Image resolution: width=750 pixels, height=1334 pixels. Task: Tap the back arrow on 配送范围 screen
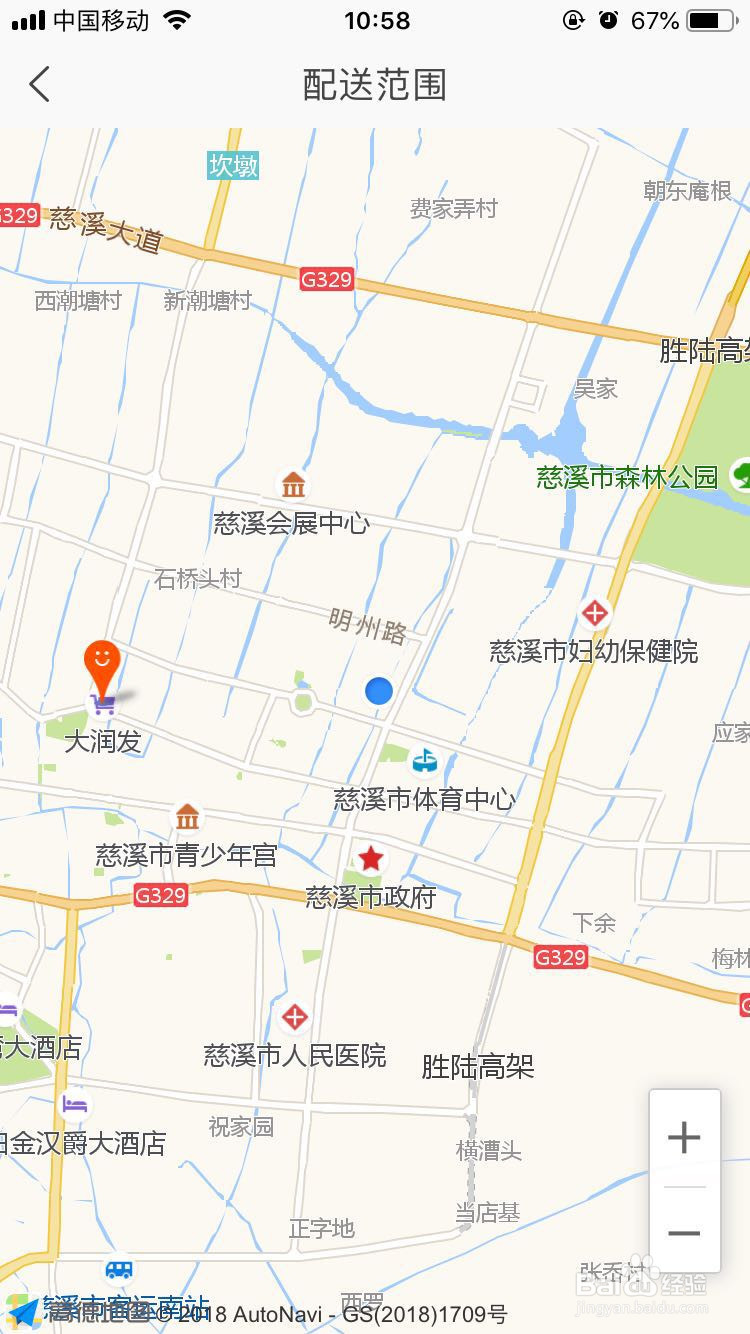click(40, 85)
